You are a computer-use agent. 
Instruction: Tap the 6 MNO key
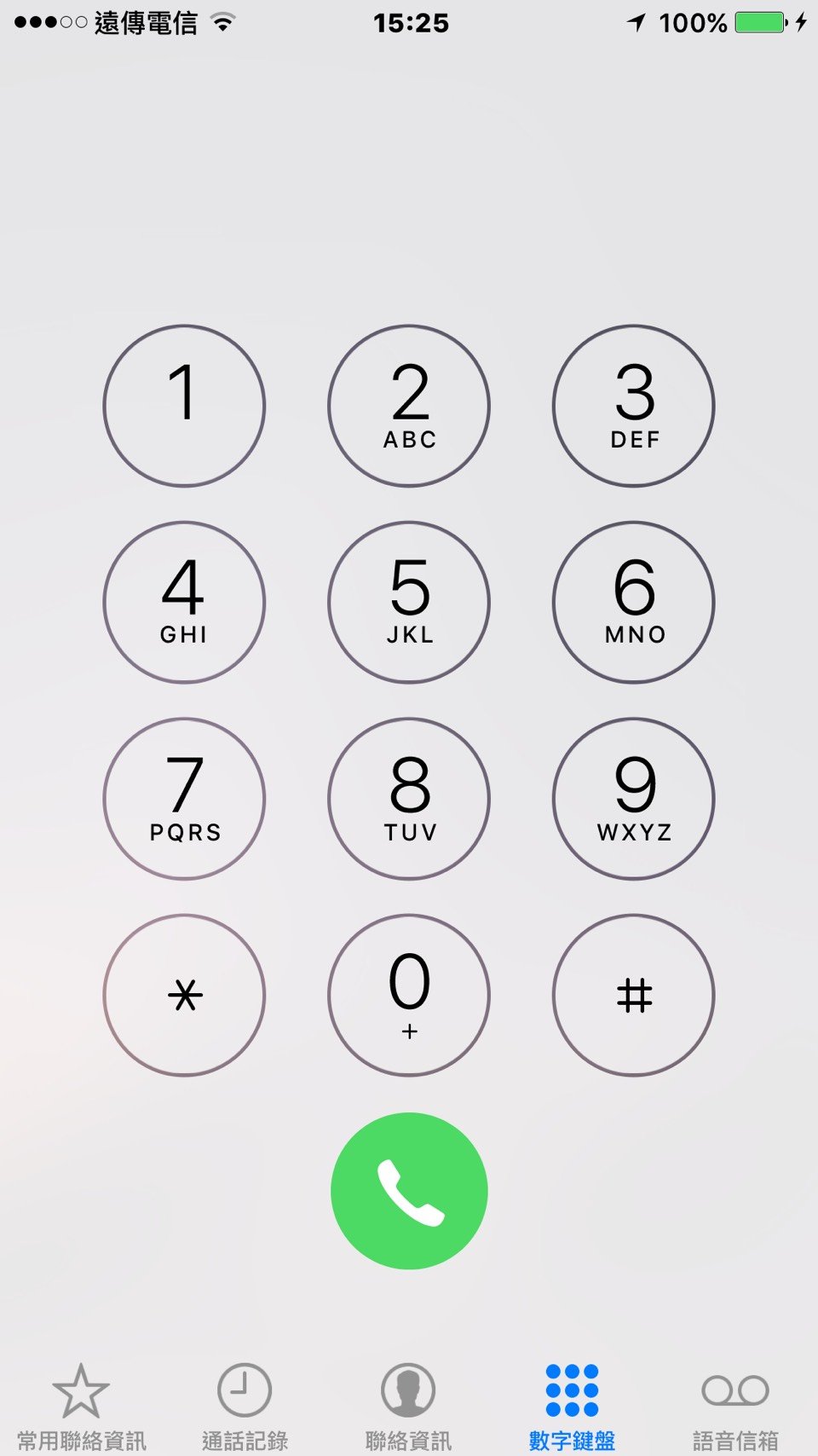(x=634, y=602)
